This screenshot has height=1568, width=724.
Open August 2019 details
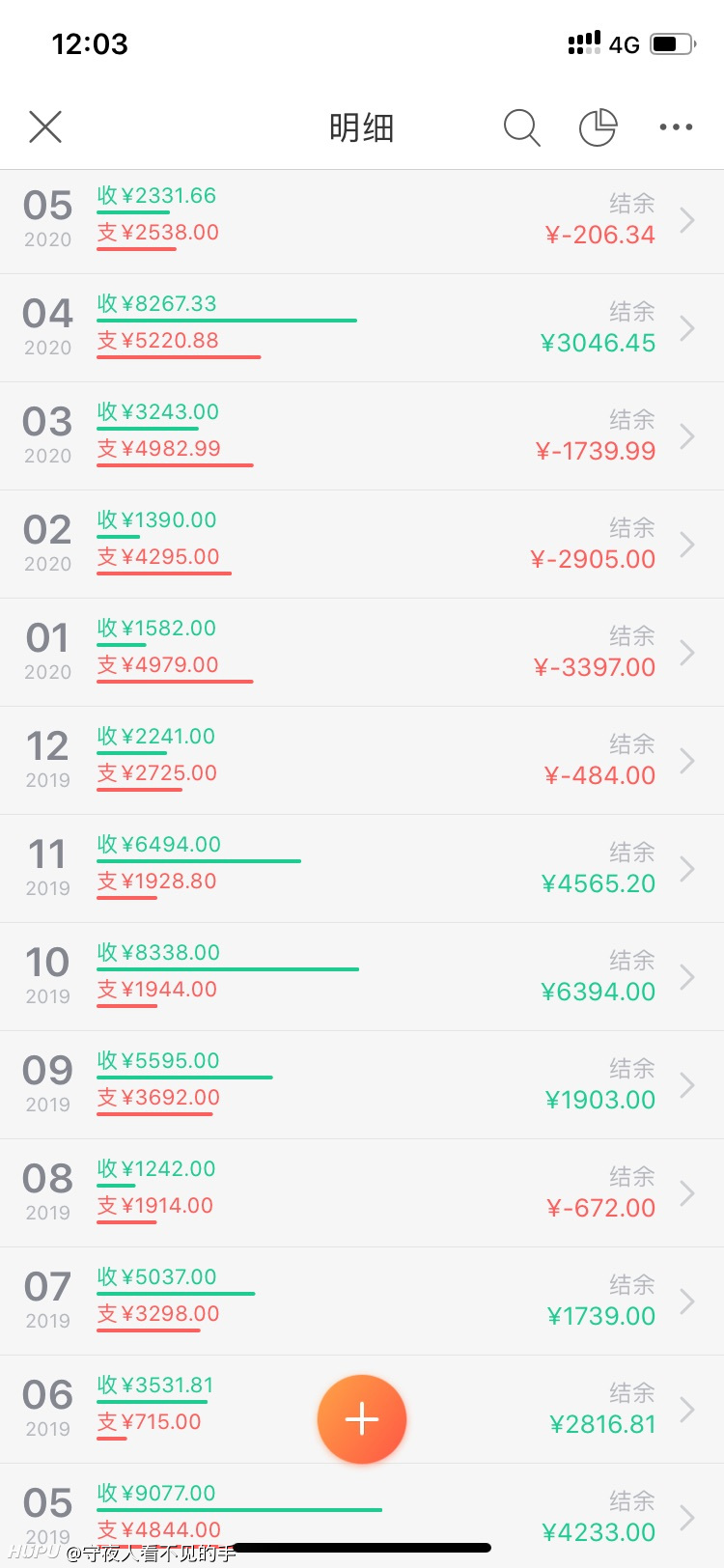[x=362, y=1193]
